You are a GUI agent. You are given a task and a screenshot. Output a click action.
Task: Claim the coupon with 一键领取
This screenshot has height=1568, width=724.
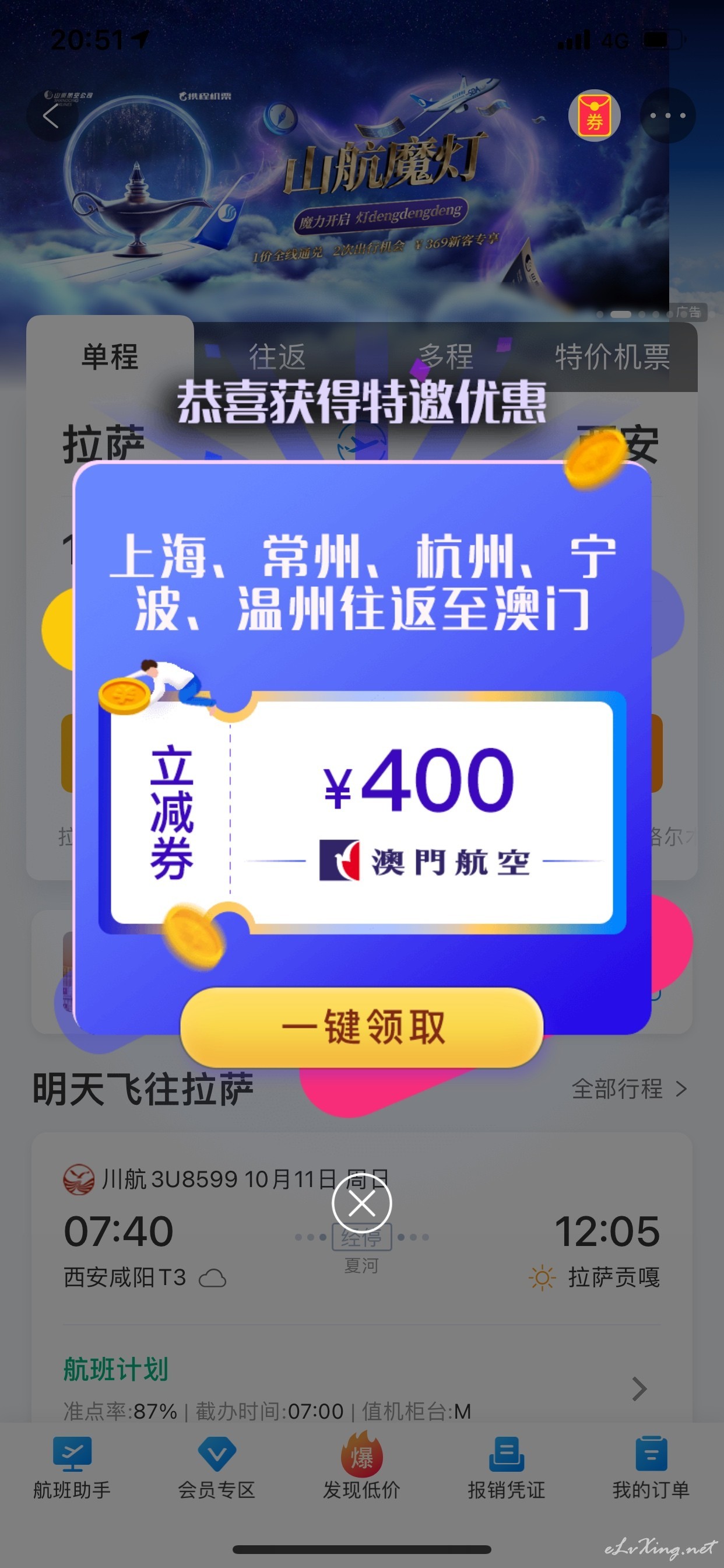[x=361, y=1027]
